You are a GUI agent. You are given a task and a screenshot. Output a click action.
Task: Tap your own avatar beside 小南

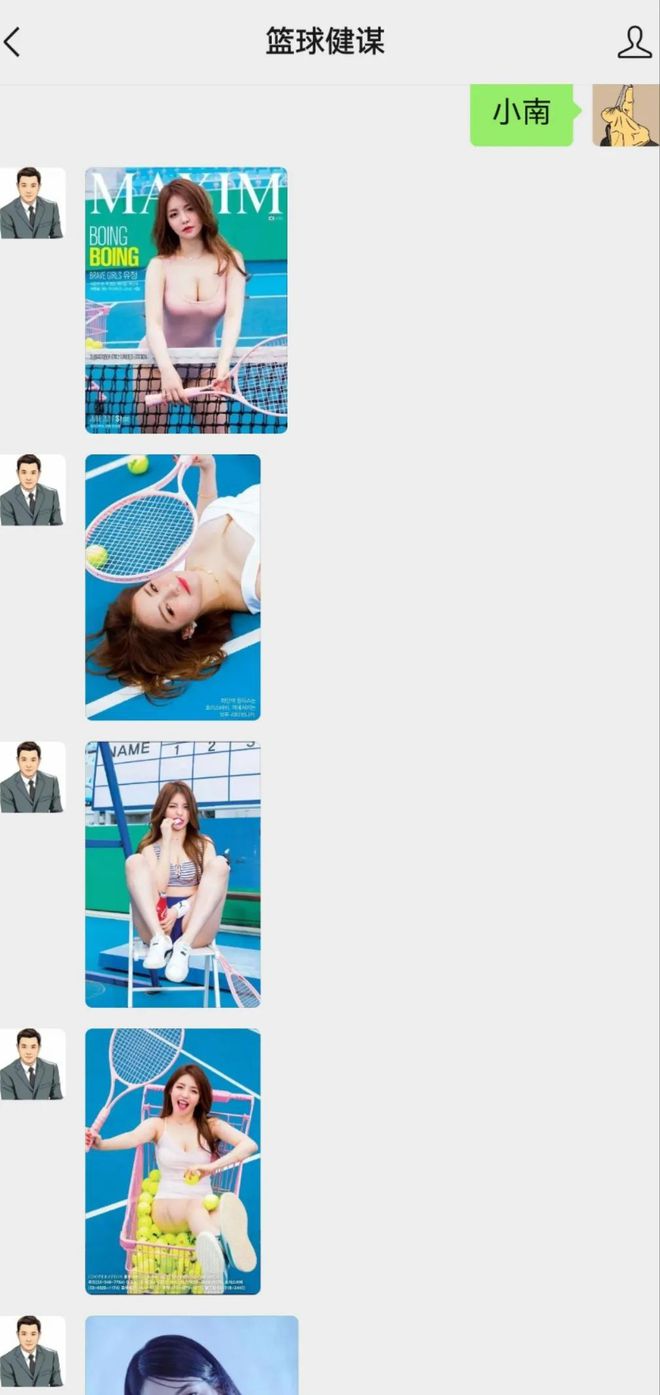[x=625, y=115]
